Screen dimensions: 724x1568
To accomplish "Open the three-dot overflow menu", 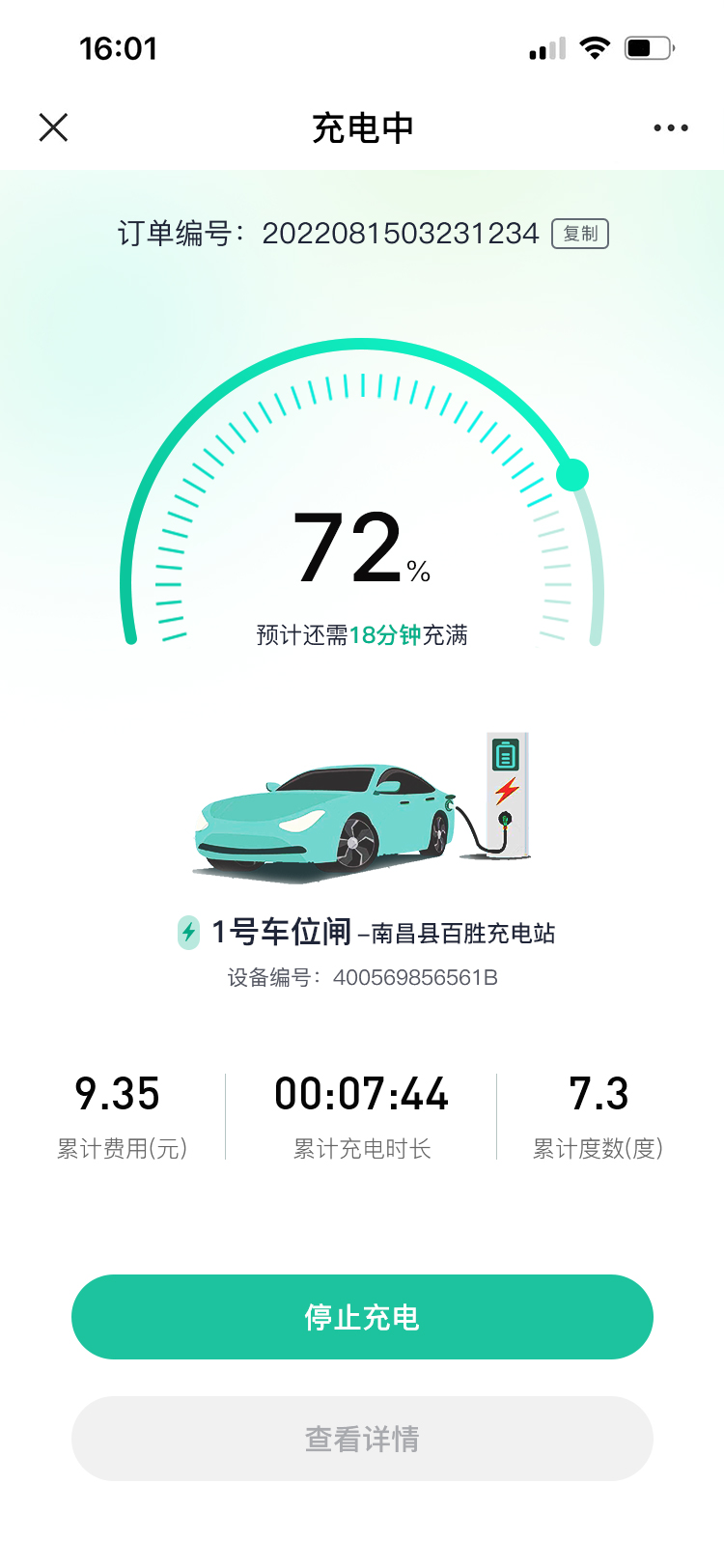I will (671, 127).
